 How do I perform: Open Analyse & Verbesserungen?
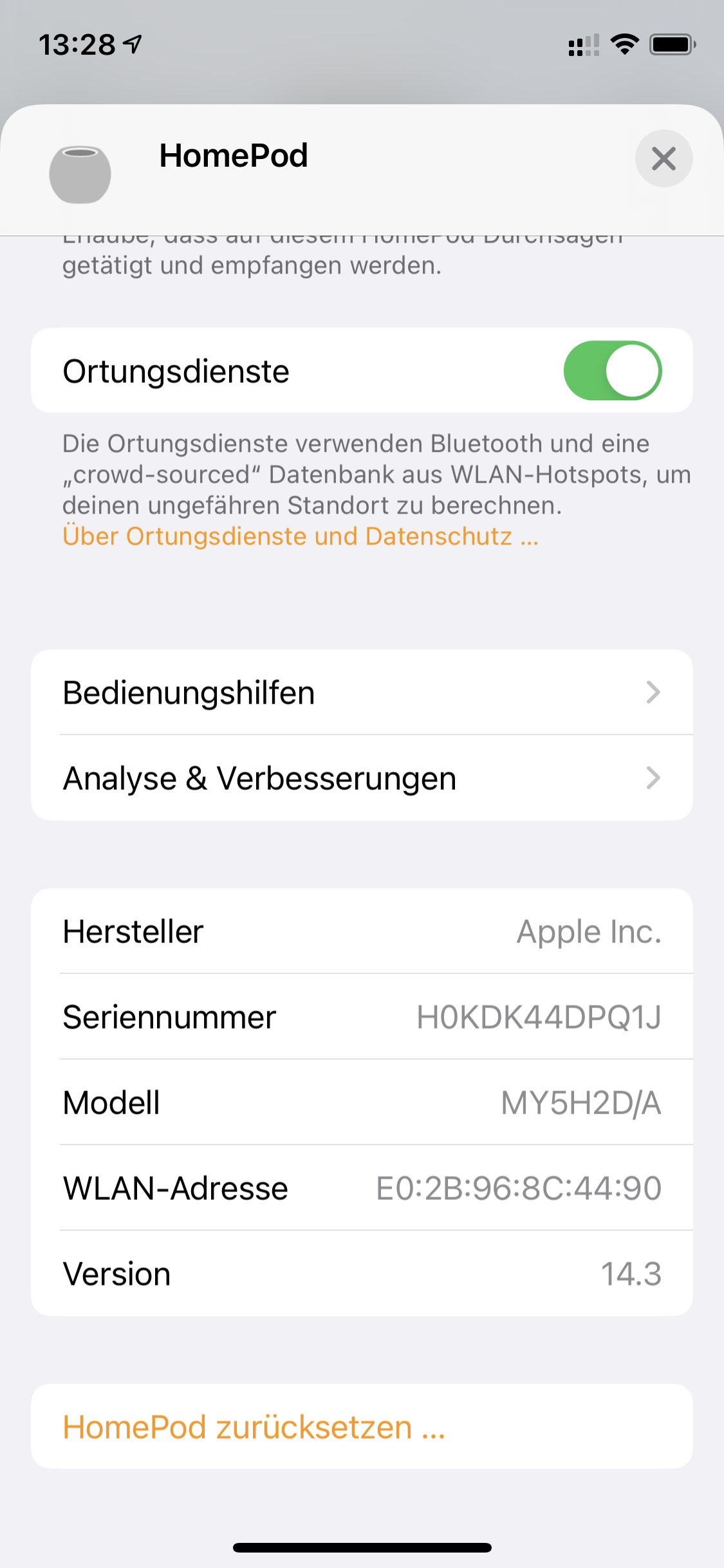(x=362, y=778)
